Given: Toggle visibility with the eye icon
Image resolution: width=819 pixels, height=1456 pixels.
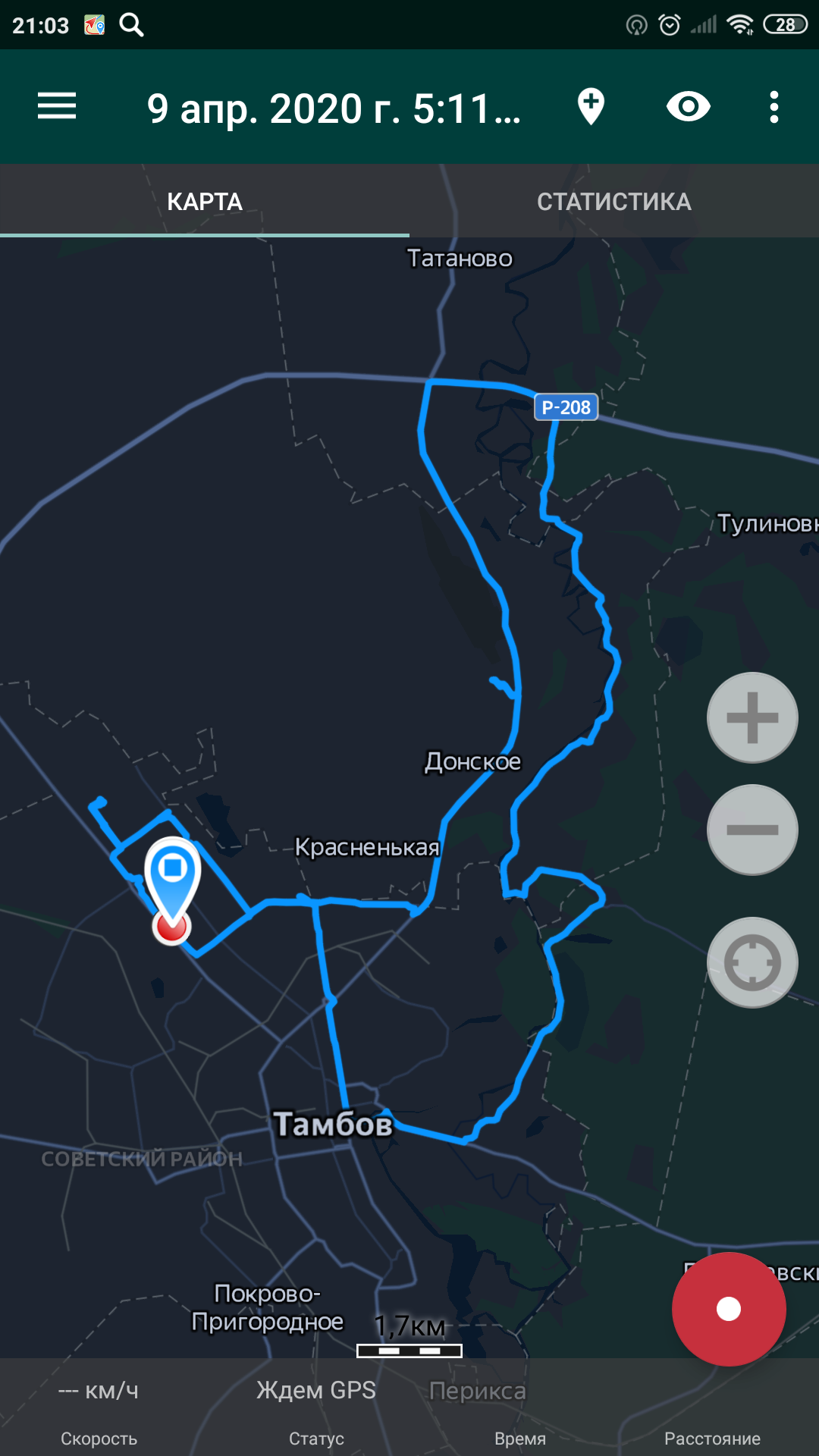Looking at the screenshot, I should (688, 107).
